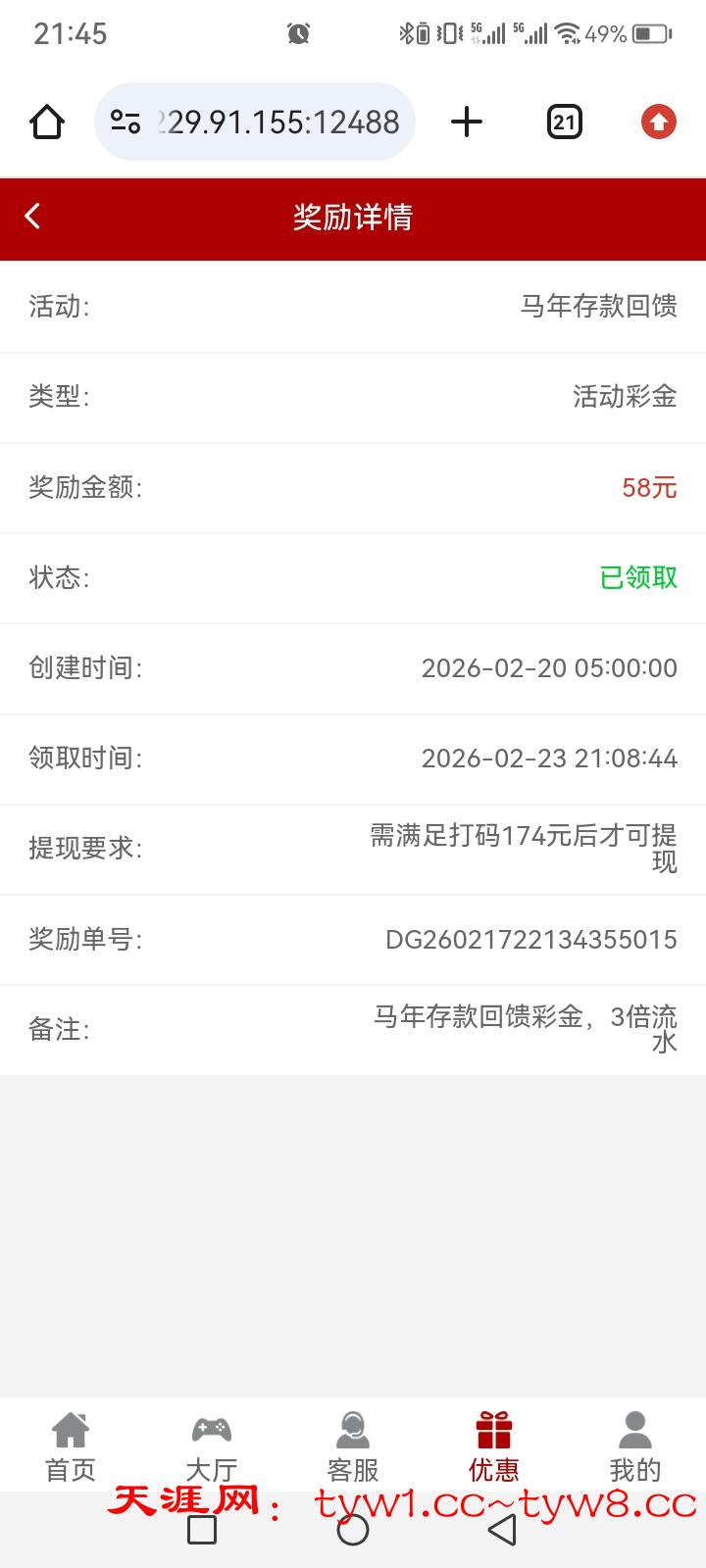Switch to the 首页 tab
The width and height of the screenshot is (706, 1568).
pos(71,1445)
